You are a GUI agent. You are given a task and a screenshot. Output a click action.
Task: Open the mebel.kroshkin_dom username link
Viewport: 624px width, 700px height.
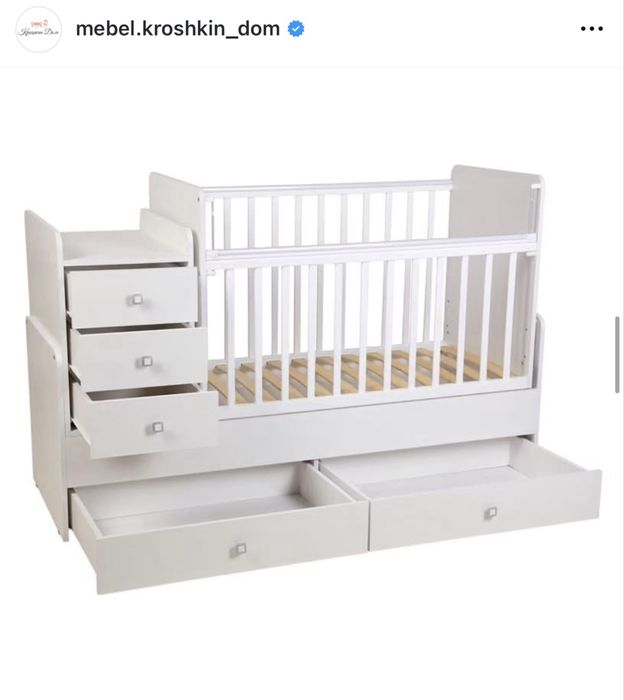pos(178,29)
